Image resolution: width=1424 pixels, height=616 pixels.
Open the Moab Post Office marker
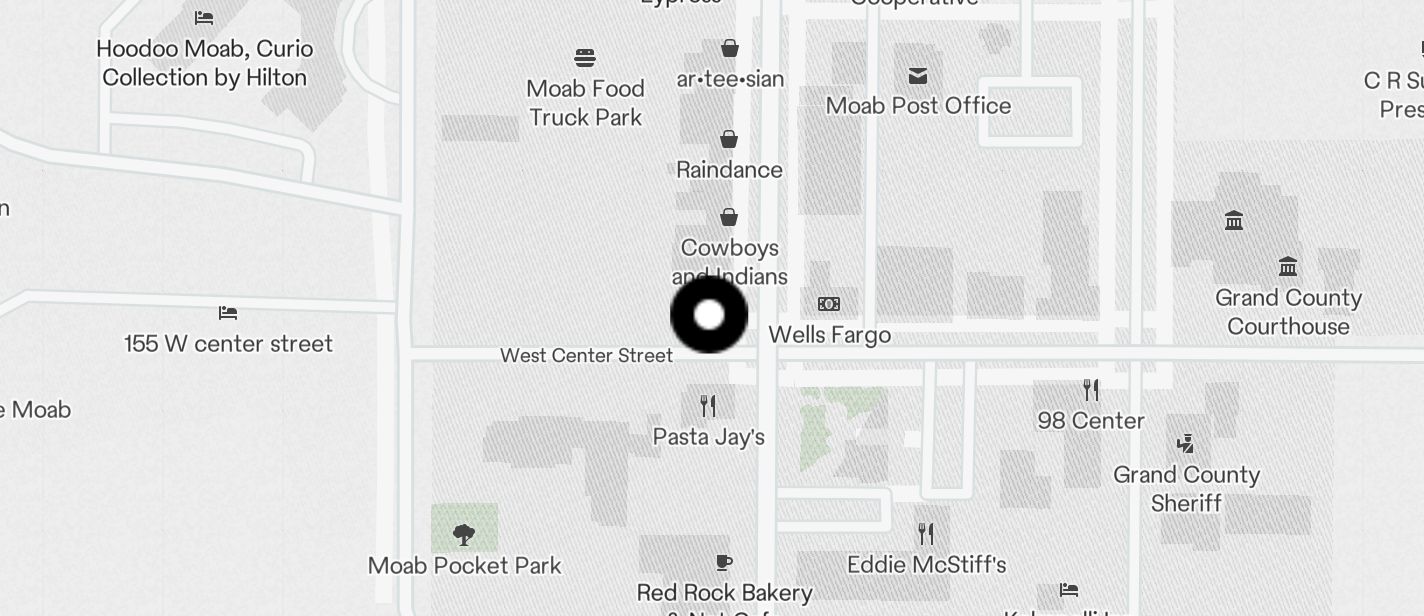pyautogui.click(x=917, y=76)
